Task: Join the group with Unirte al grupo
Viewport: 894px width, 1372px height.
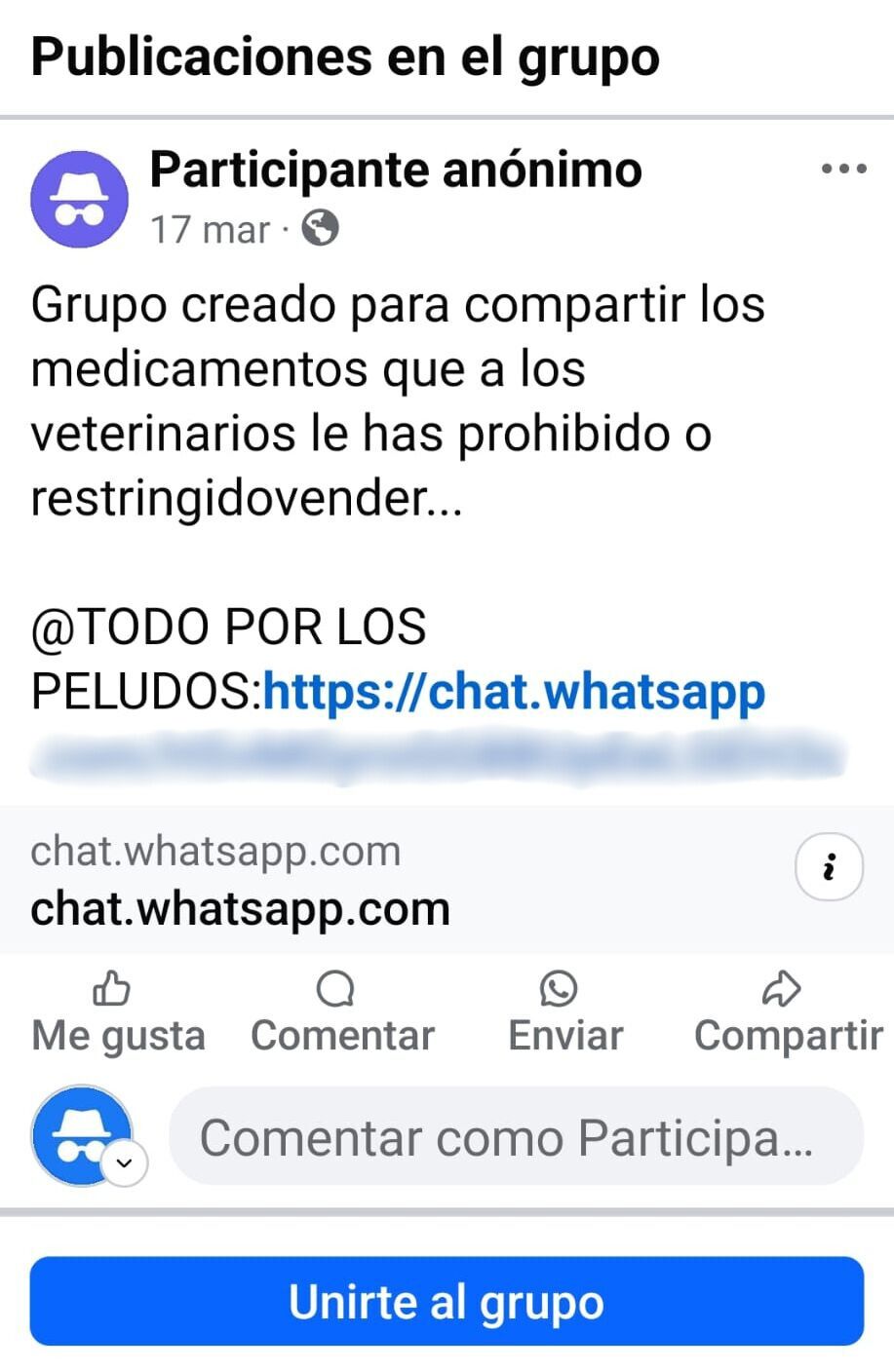Action: click(x=447, y=1302)
